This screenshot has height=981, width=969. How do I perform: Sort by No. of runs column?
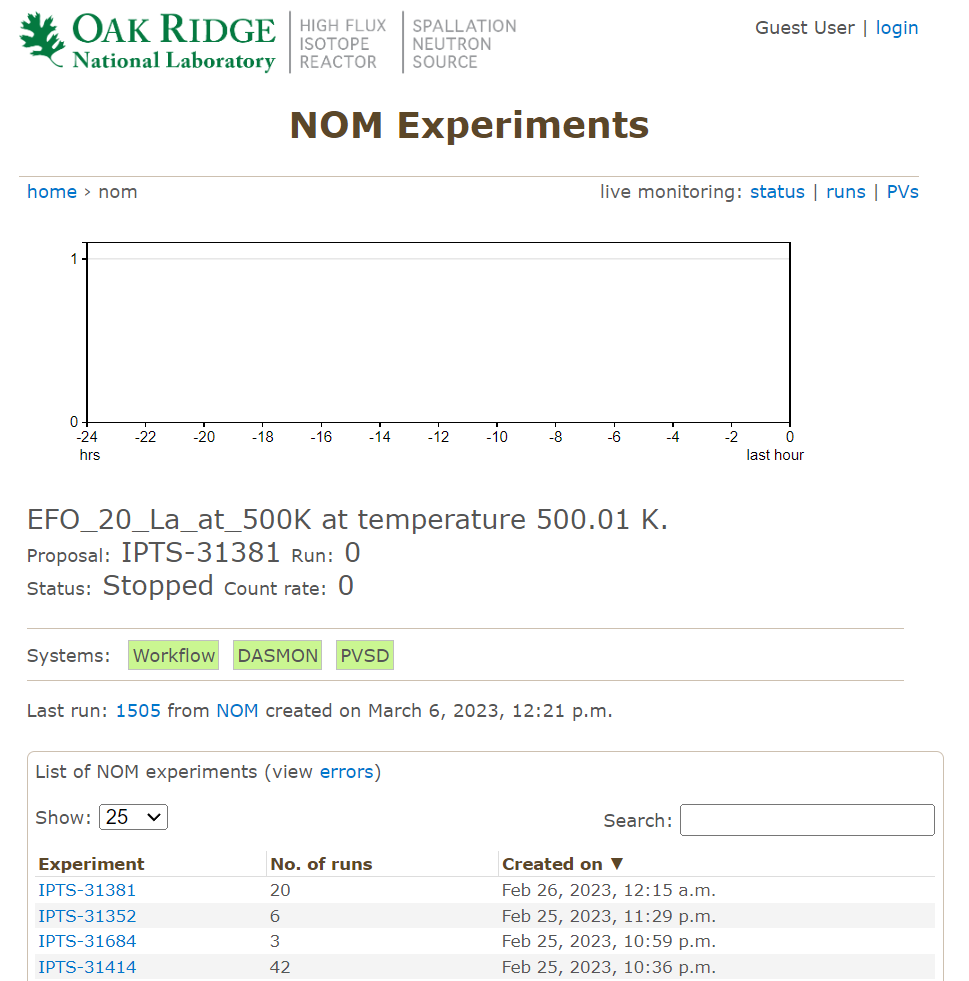(x=321, y=864)
